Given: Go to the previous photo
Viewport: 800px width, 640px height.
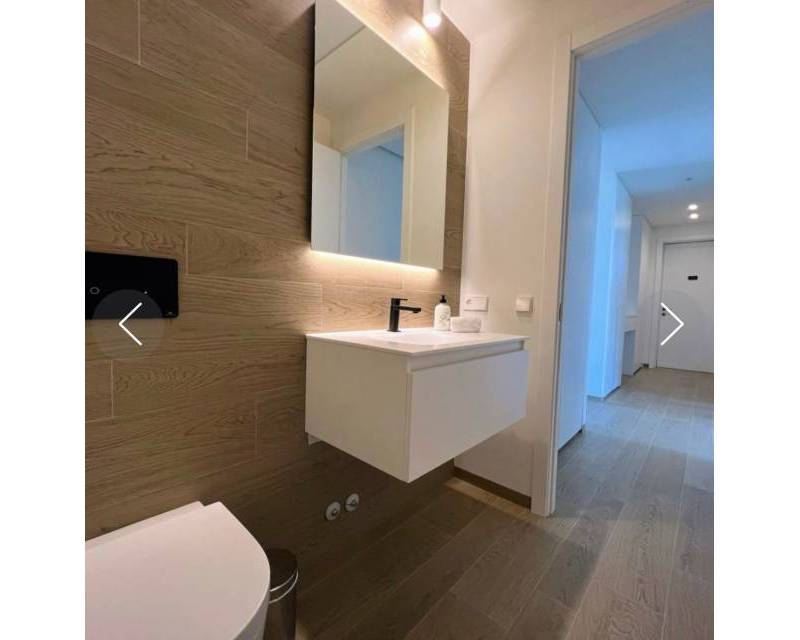Looking at the screenshot, I should pyautogui.click(x=130, y=324).
